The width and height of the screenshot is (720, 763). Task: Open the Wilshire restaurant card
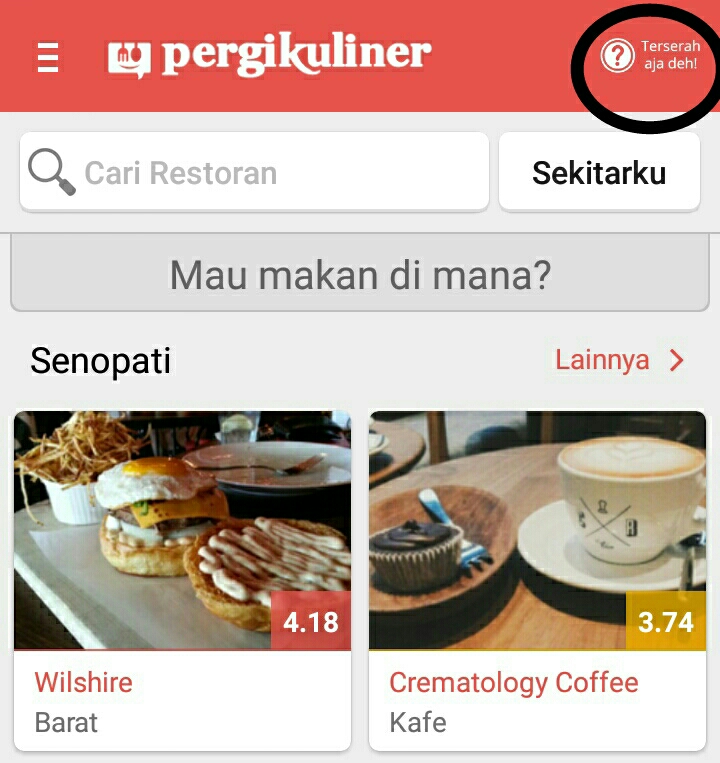(x=182, y=580)
